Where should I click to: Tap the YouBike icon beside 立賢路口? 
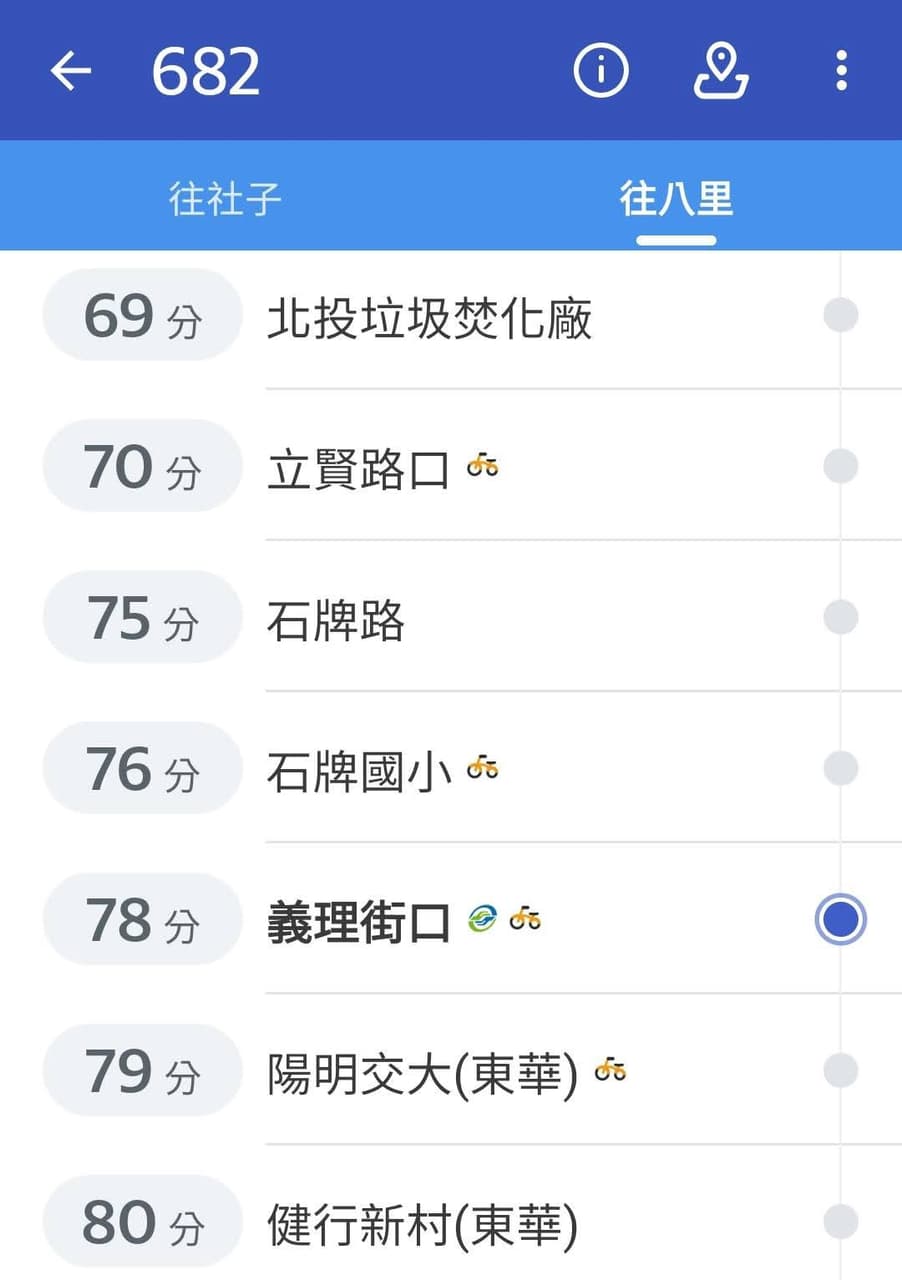click(x=484, y=464)
